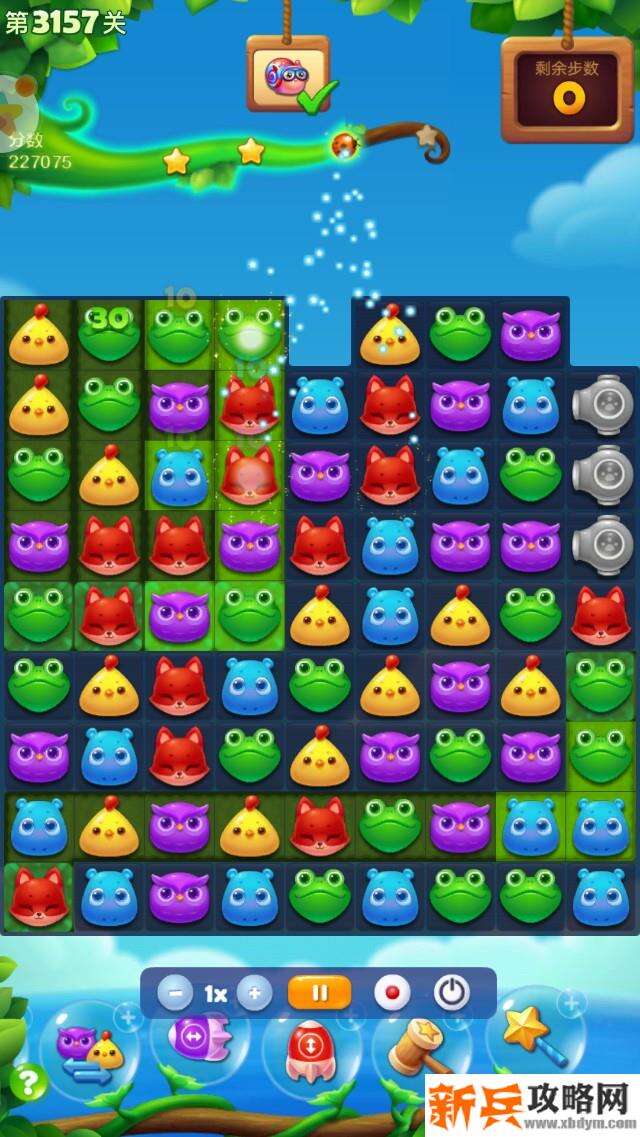Select the hammer booster
Image resolution: width=640 pixels, height=1137 pixels.
coord(420,1052)
